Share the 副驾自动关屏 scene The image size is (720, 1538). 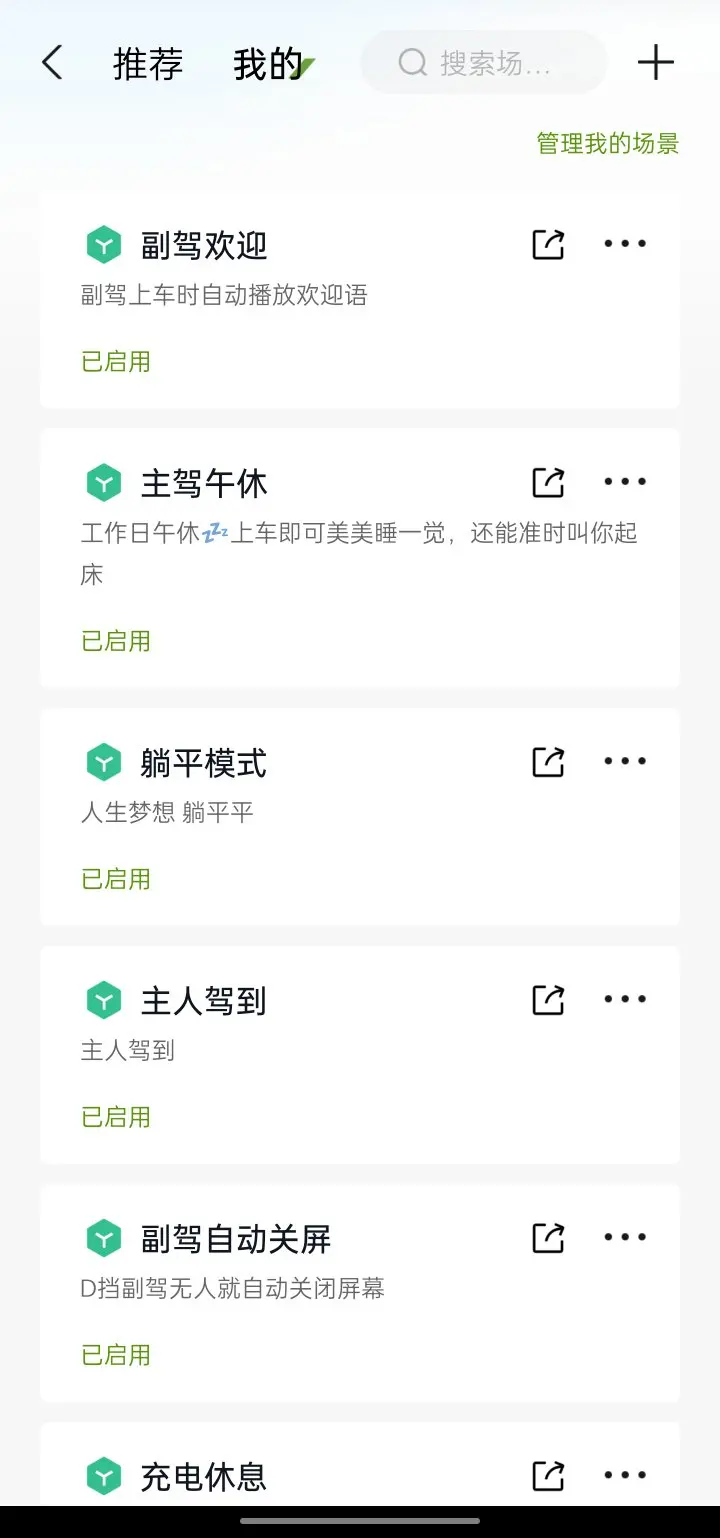(548, 1238)
